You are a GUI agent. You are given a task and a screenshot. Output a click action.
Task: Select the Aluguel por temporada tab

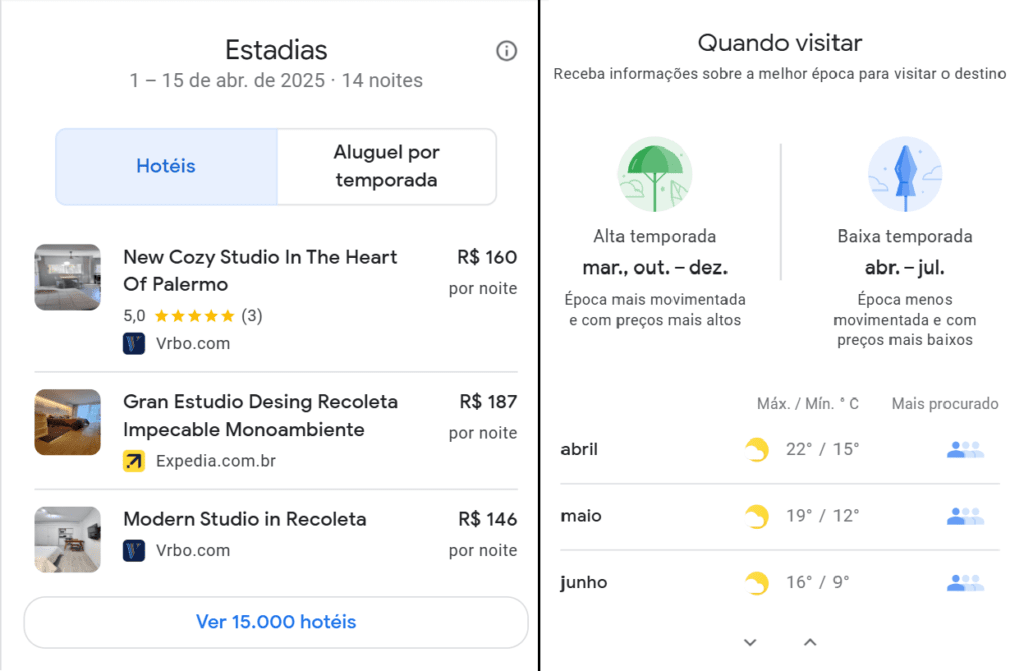pos(386,166)
